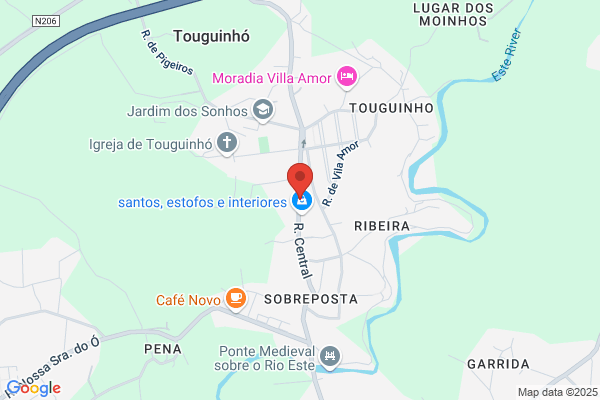Screen dimensions: 600x400
Task: Open santos, estofos e interiores place marker
Action: [302, 202]
